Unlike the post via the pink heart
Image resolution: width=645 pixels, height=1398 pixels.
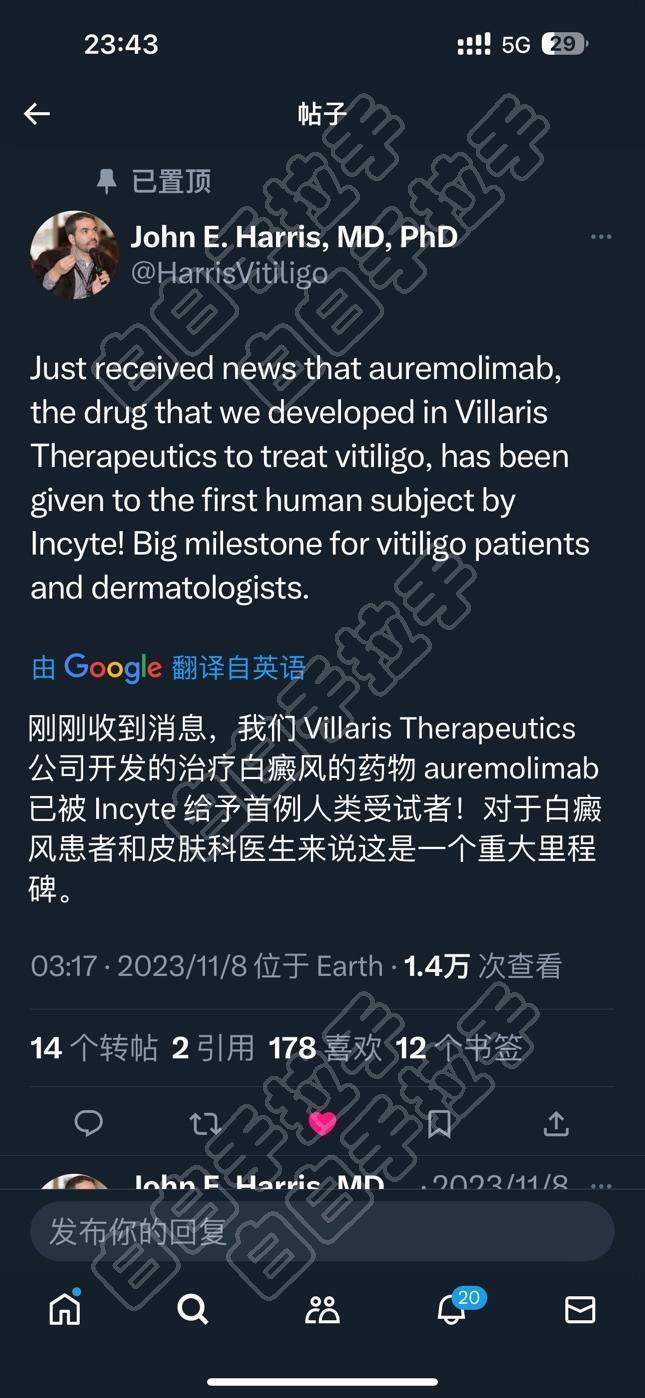[322, 1124]
